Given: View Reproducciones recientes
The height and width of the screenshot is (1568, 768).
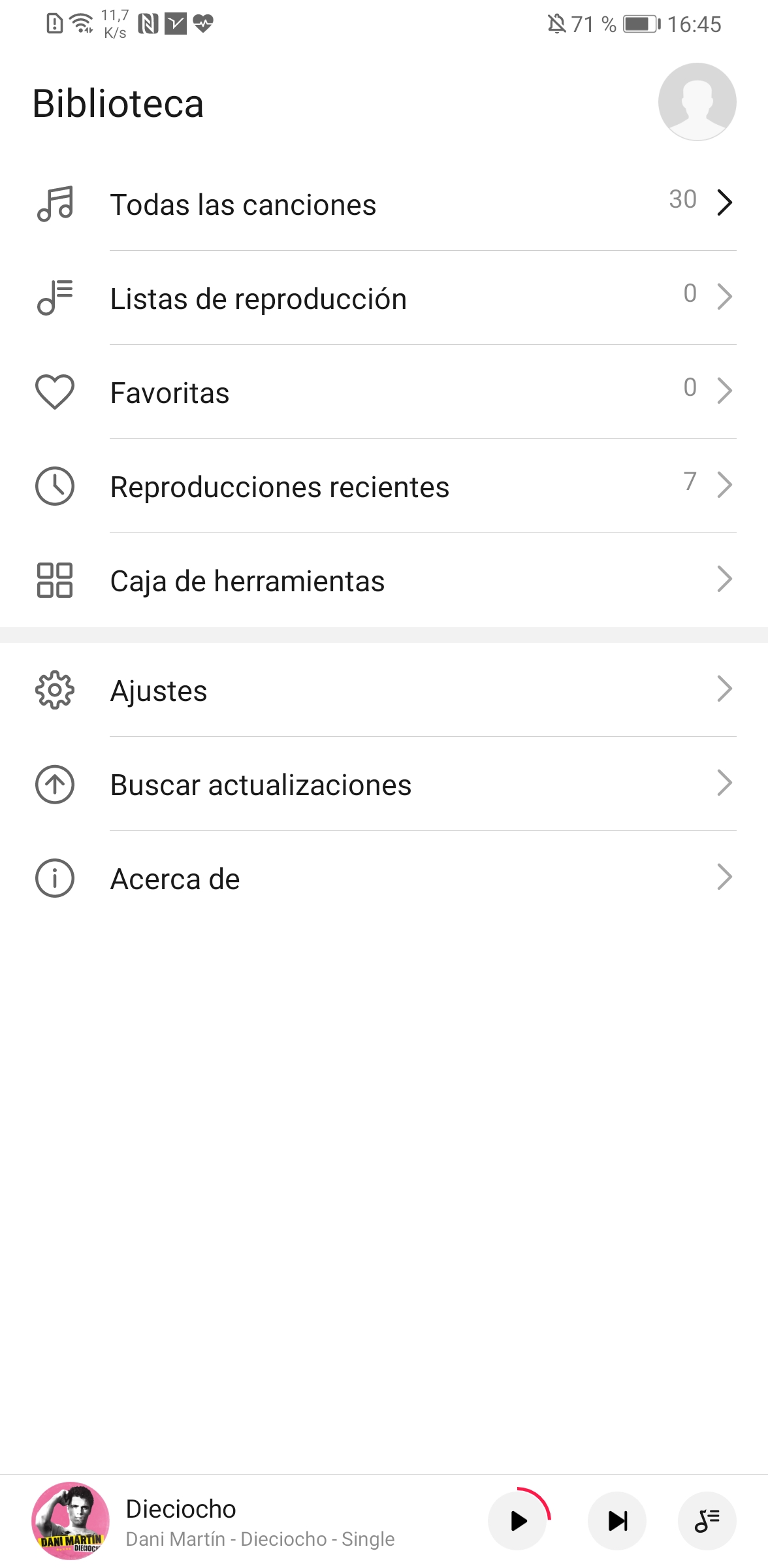Looking at the screenshot, I should tap(384, 486).
